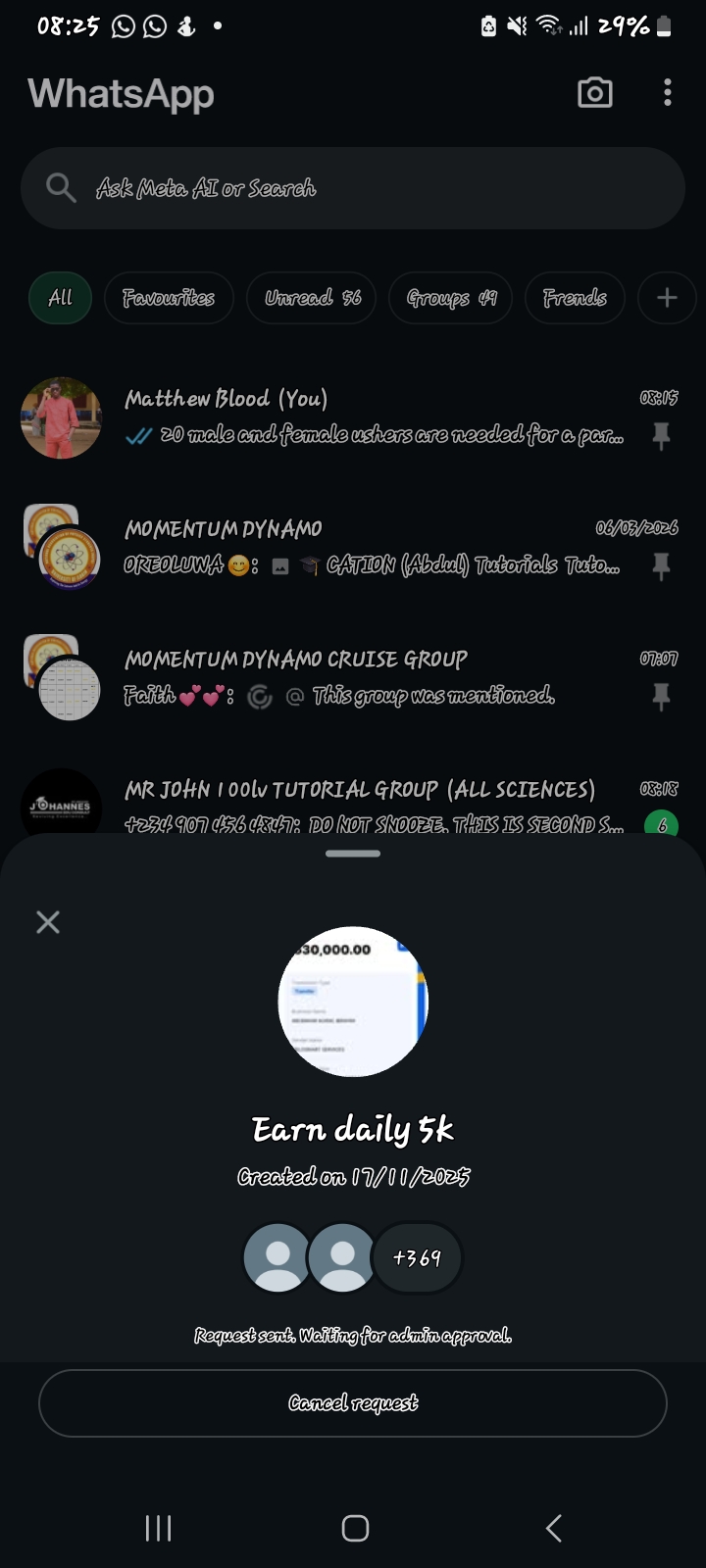Viewport: 706px width, 1568px height.
Task: Filter chats by Groups
Action: click(451, 298)
